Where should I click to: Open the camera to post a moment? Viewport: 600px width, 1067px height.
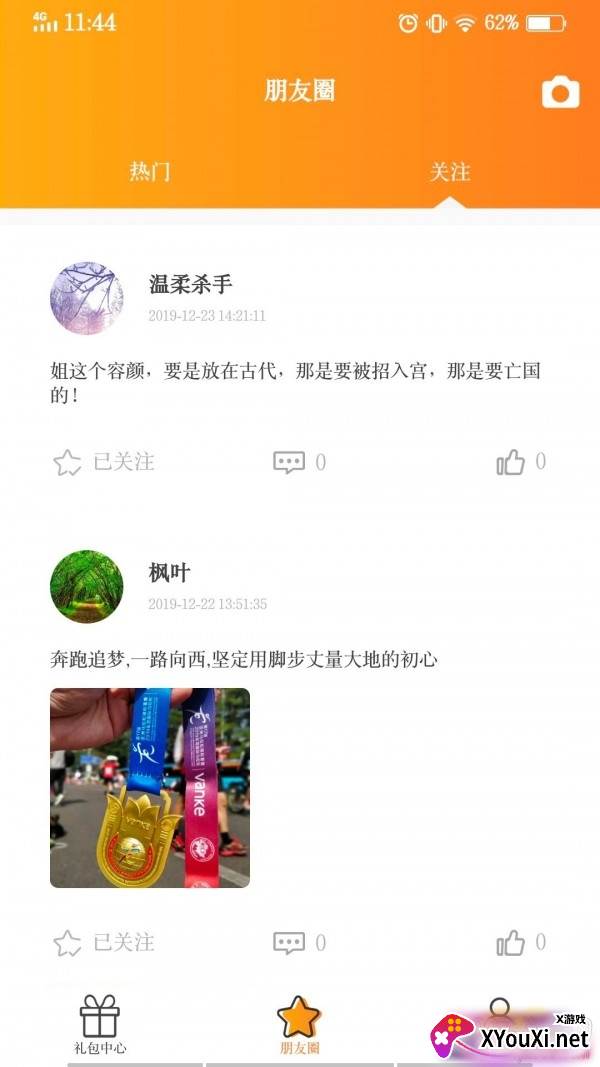pos(560,93)
